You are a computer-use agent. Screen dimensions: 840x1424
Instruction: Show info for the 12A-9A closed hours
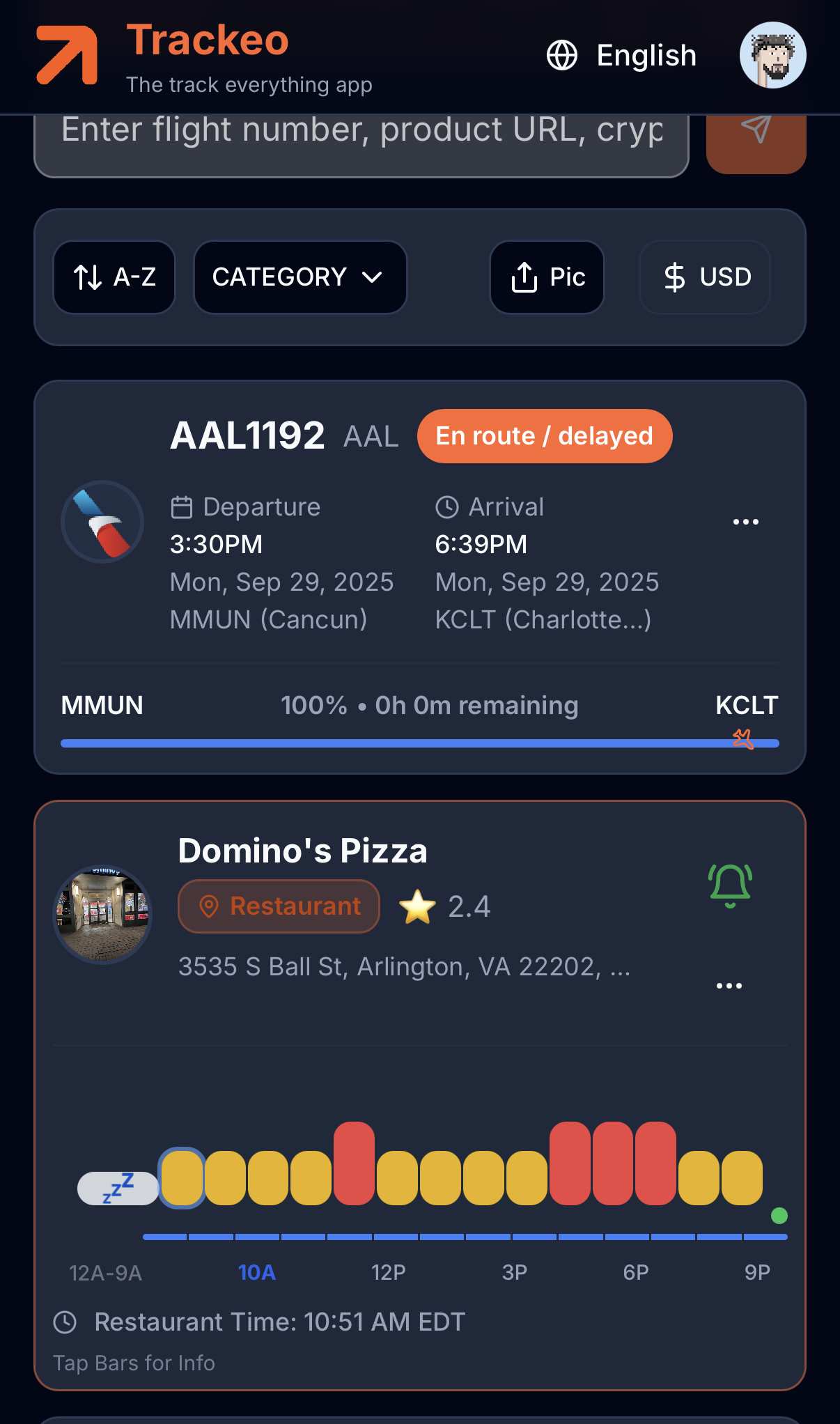tap(118, 1188)
